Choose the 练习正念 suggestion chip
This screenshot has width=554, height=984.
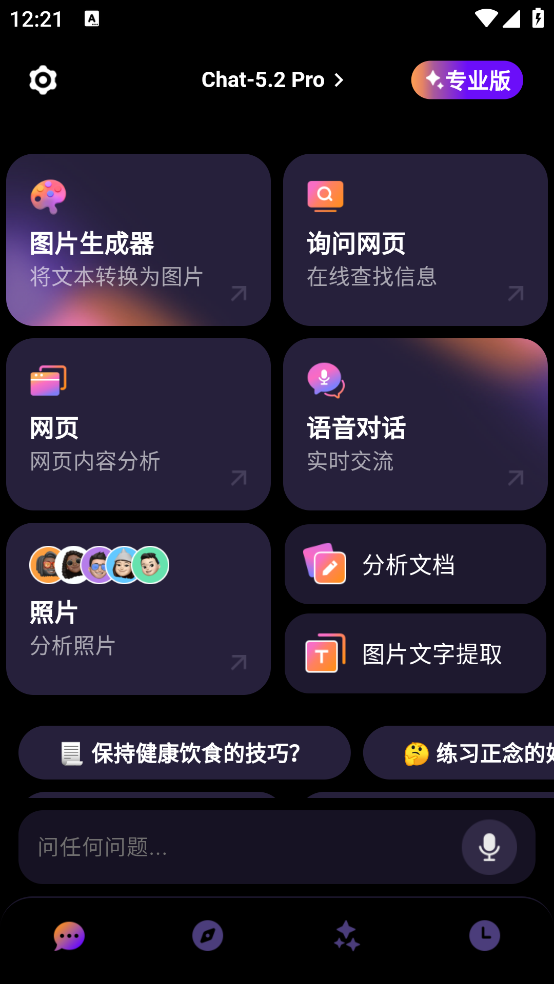pos(459,753)
